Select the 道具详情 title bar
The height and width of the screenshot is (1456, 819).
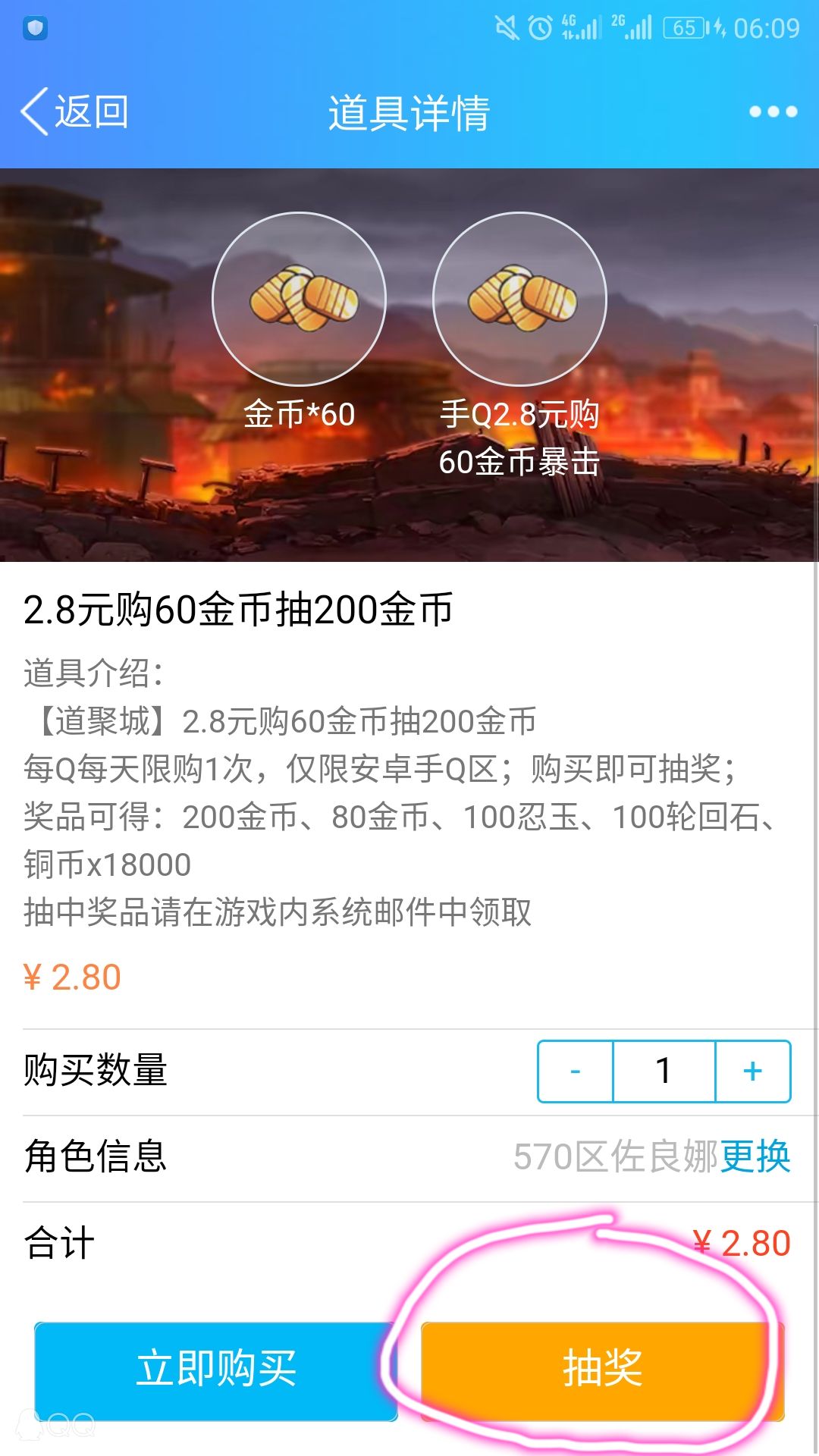click(409, 112)
